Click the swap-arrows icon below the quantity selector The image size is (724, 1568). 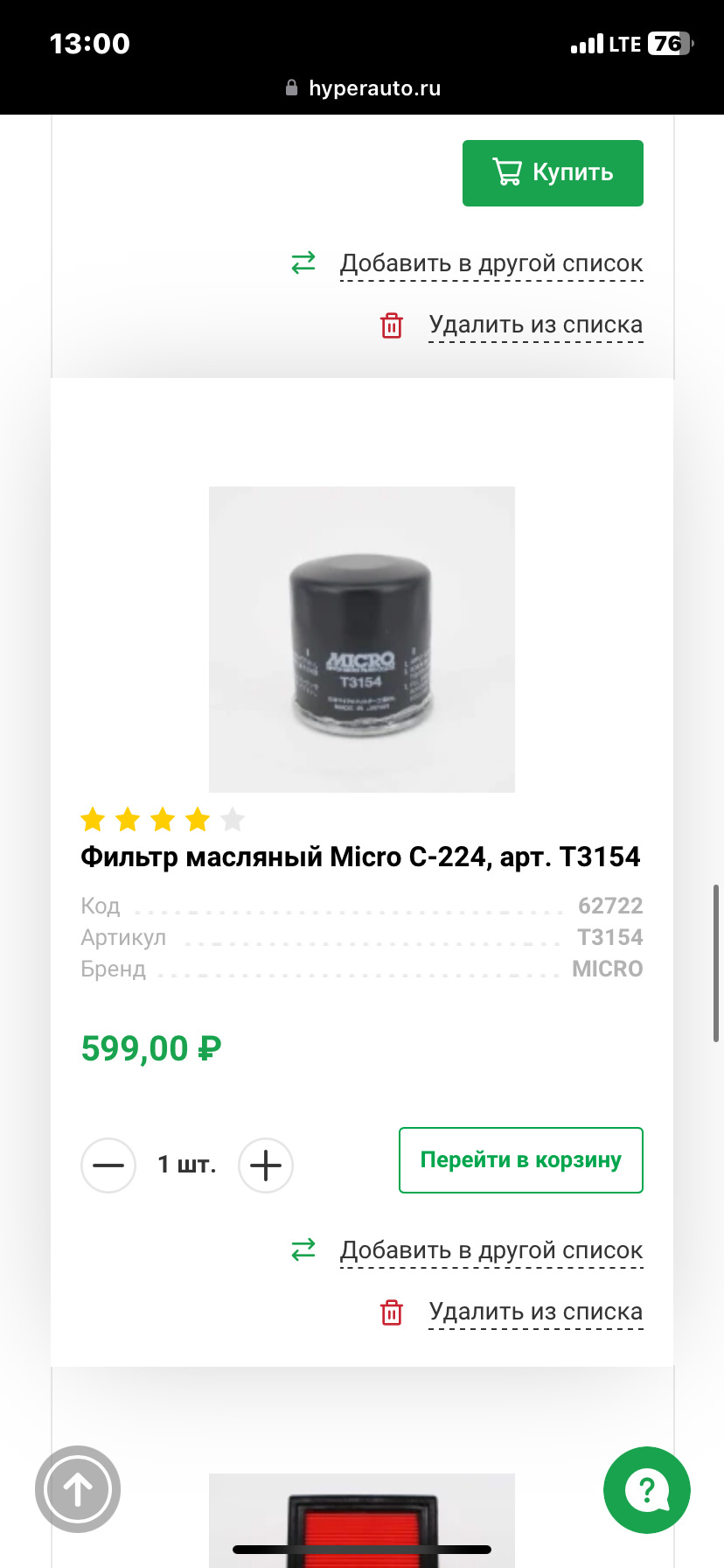[303, 1249]
